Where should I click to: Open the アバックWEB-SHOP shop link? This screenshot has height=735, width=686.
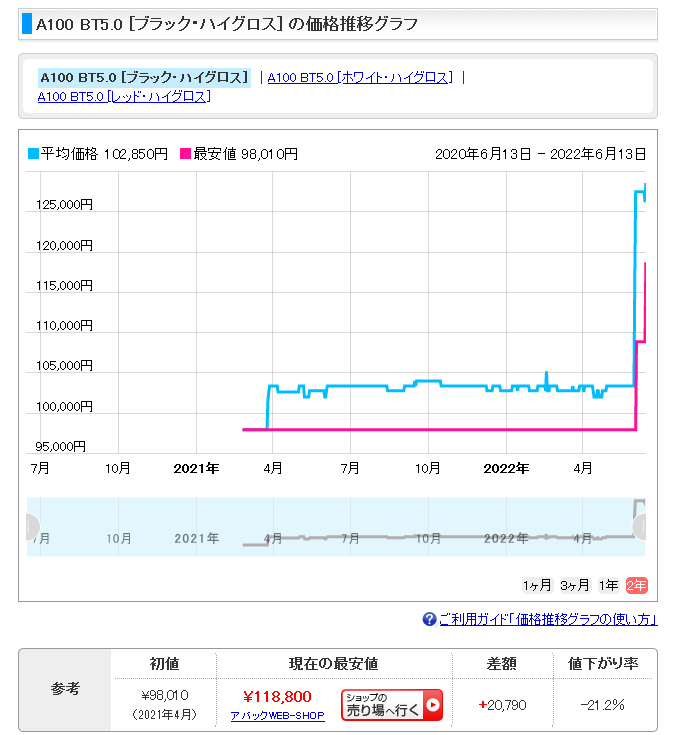[277, 716]
